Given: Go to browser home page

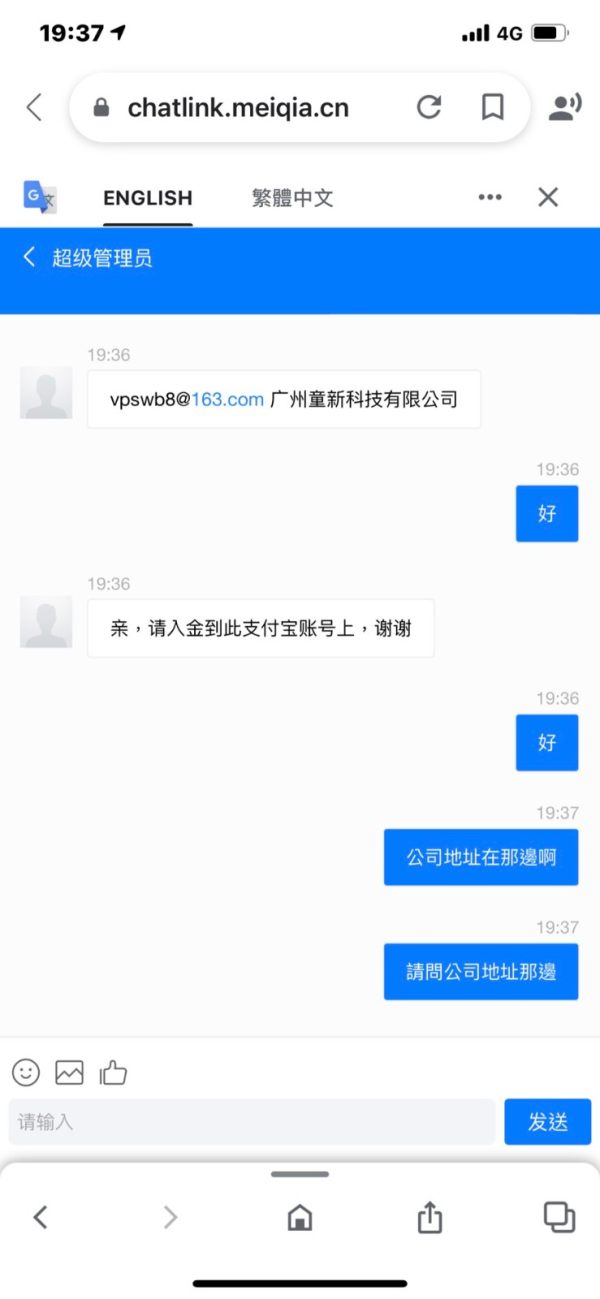Looking at the screenshot, I should pos(300,1217).
